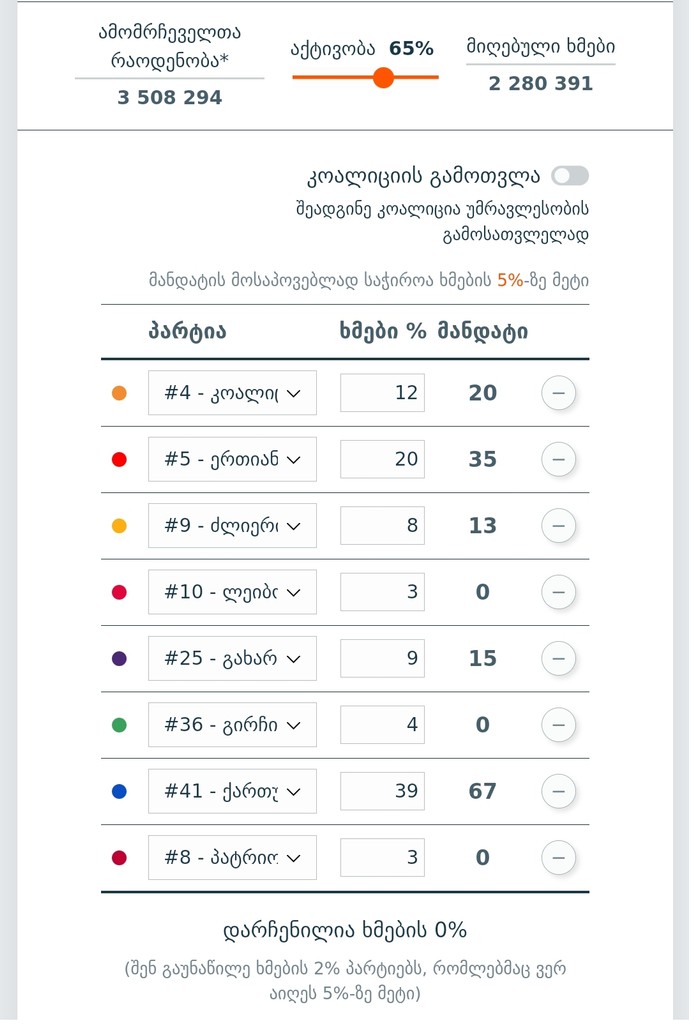This screenshot has width=689, height=1024.
Task: Tap the აქტივობა 65% slider handle
Action: pyautogui.click(x=383, y=78)
